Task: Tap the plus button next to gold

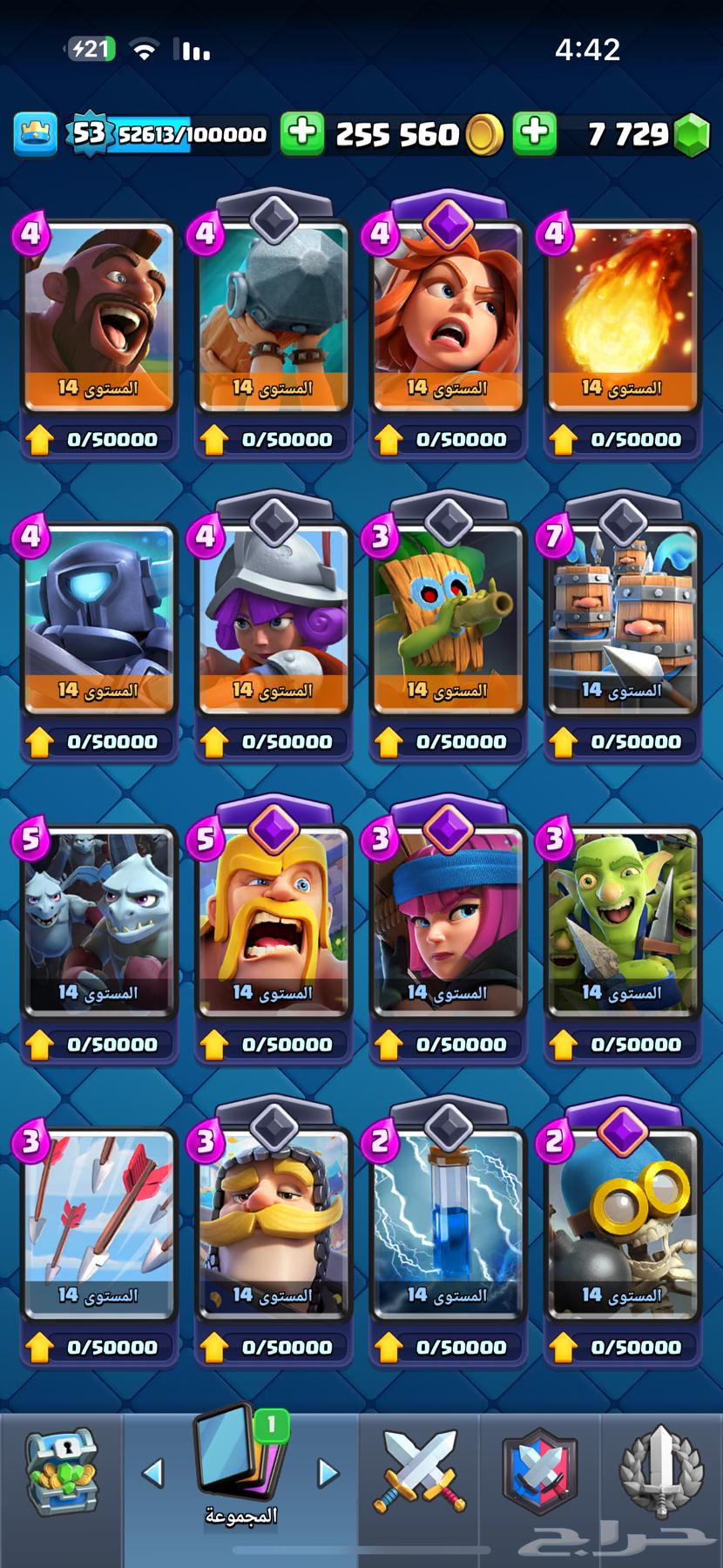Action: [x=302, y=132]
